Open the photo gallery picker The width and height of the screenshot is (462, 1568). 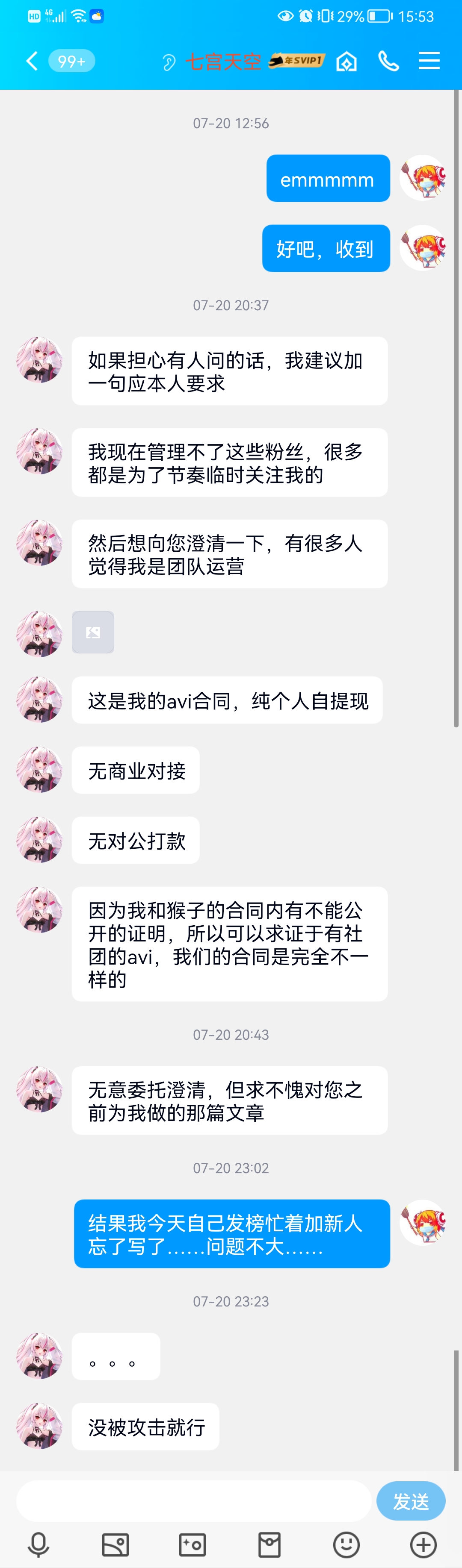[x=115, y=1545]
